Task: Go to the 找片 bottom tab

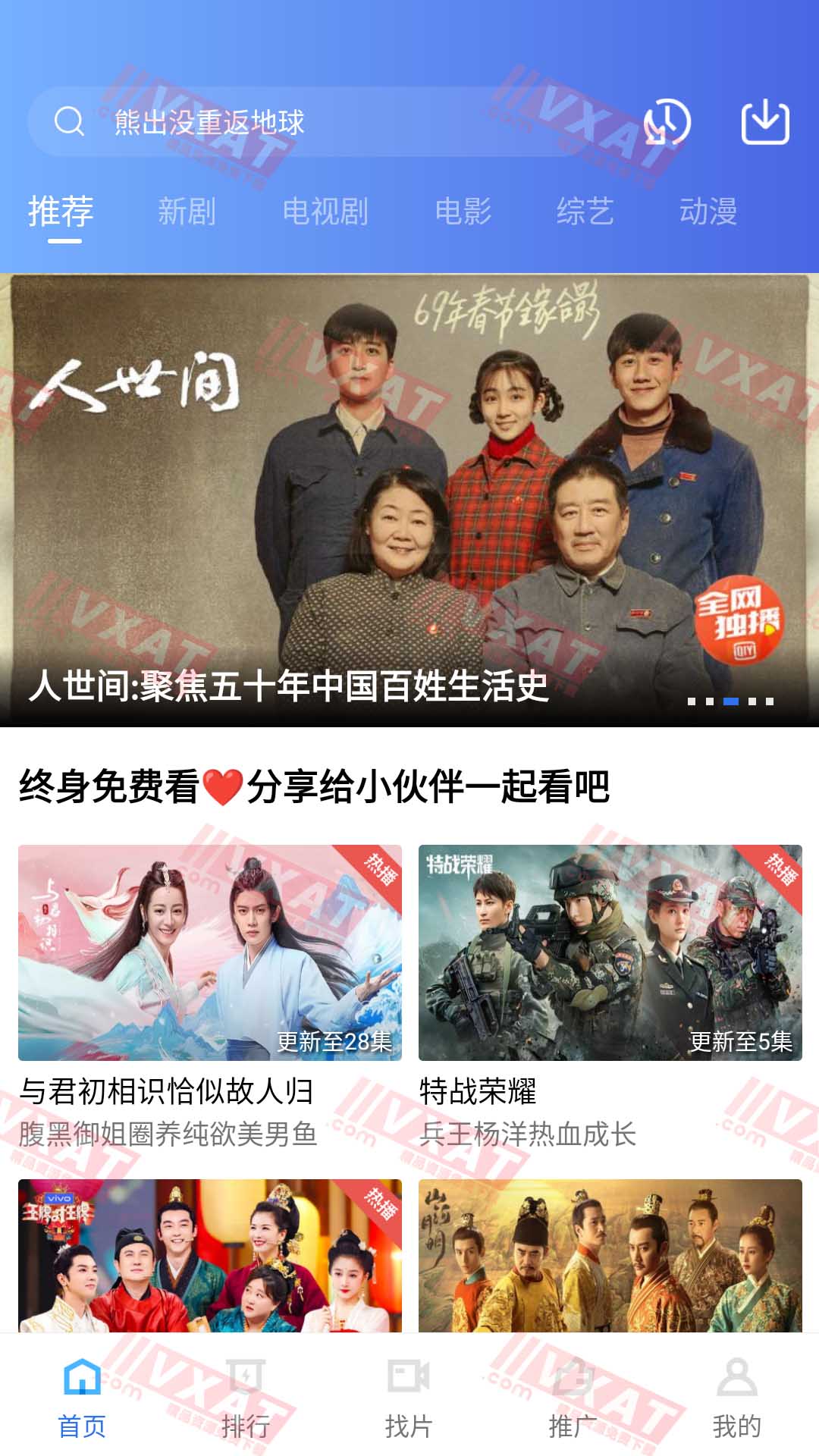Action: pos(409,1397)
